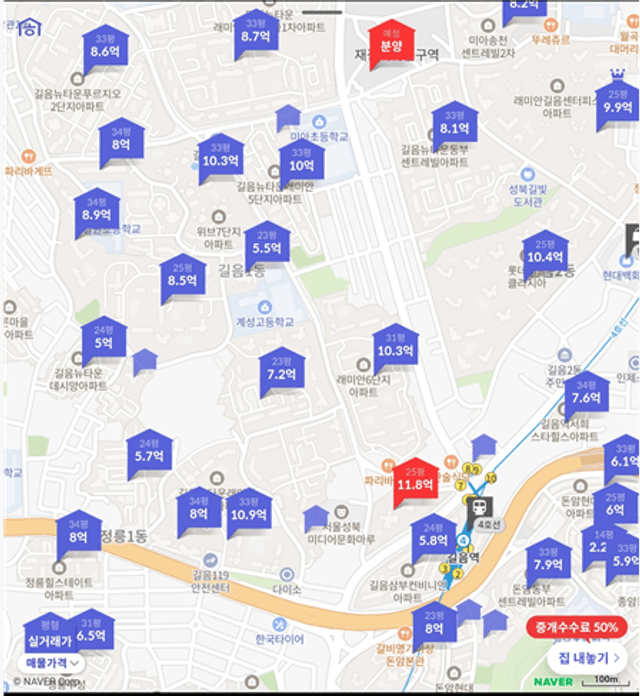The width and height of the screenshot is (640, 696).
Task: Open the 5.5억 price marker
Action: click(267, 248)
